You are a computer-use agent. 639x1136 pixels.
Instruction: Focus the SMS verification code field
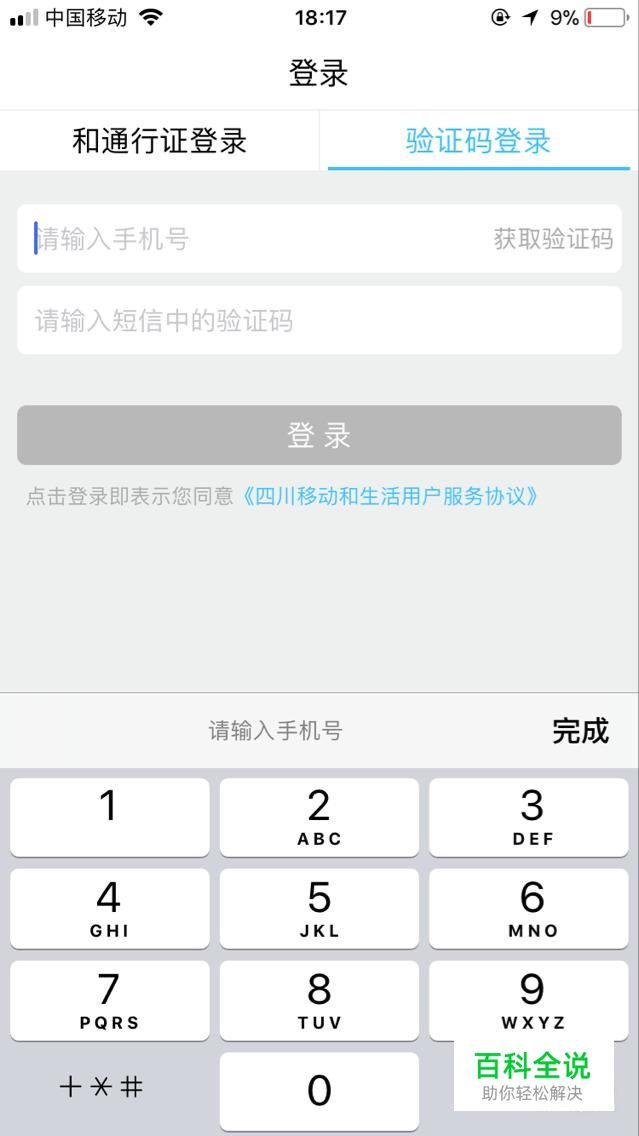click(319, 321)
